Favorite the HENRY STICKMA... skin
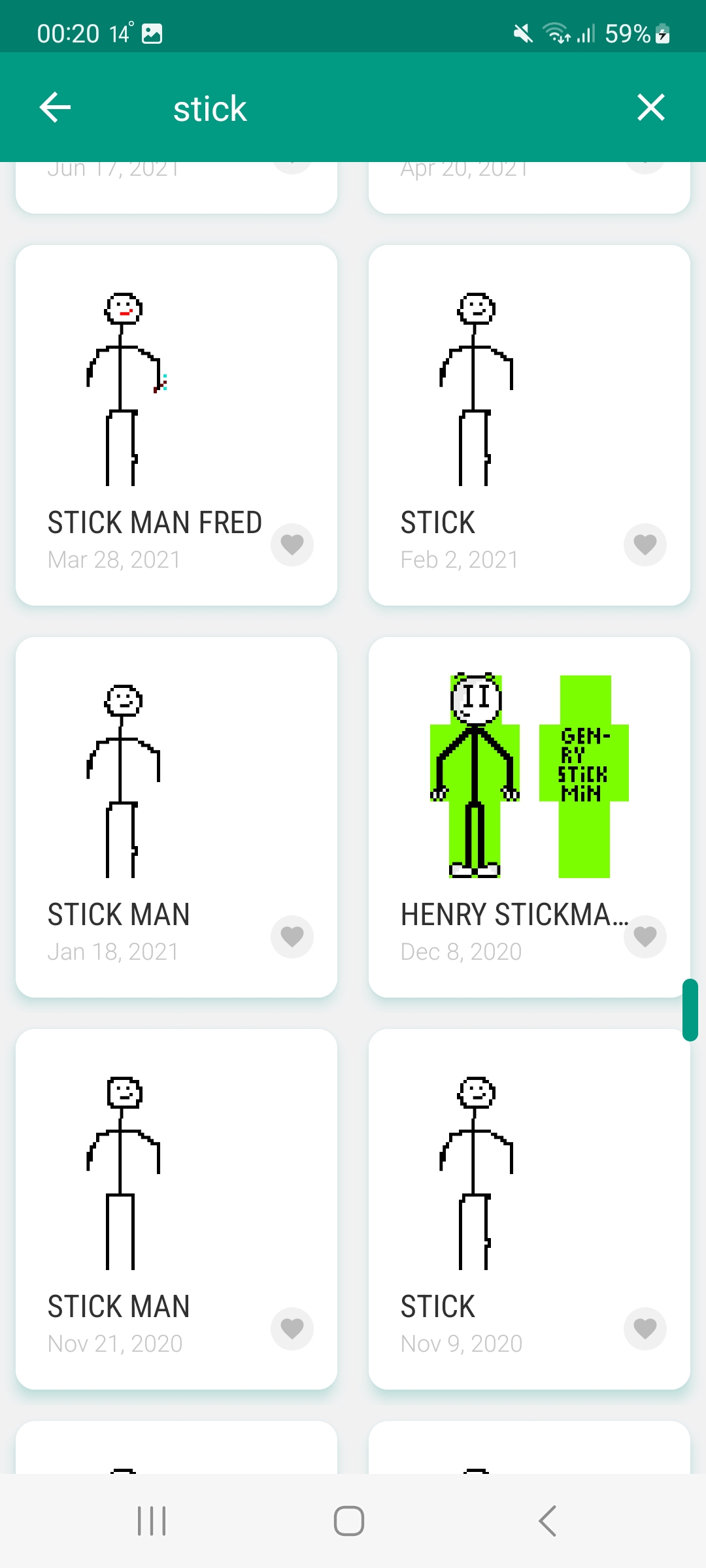The image size is (706, 1568). coord(645,936)
